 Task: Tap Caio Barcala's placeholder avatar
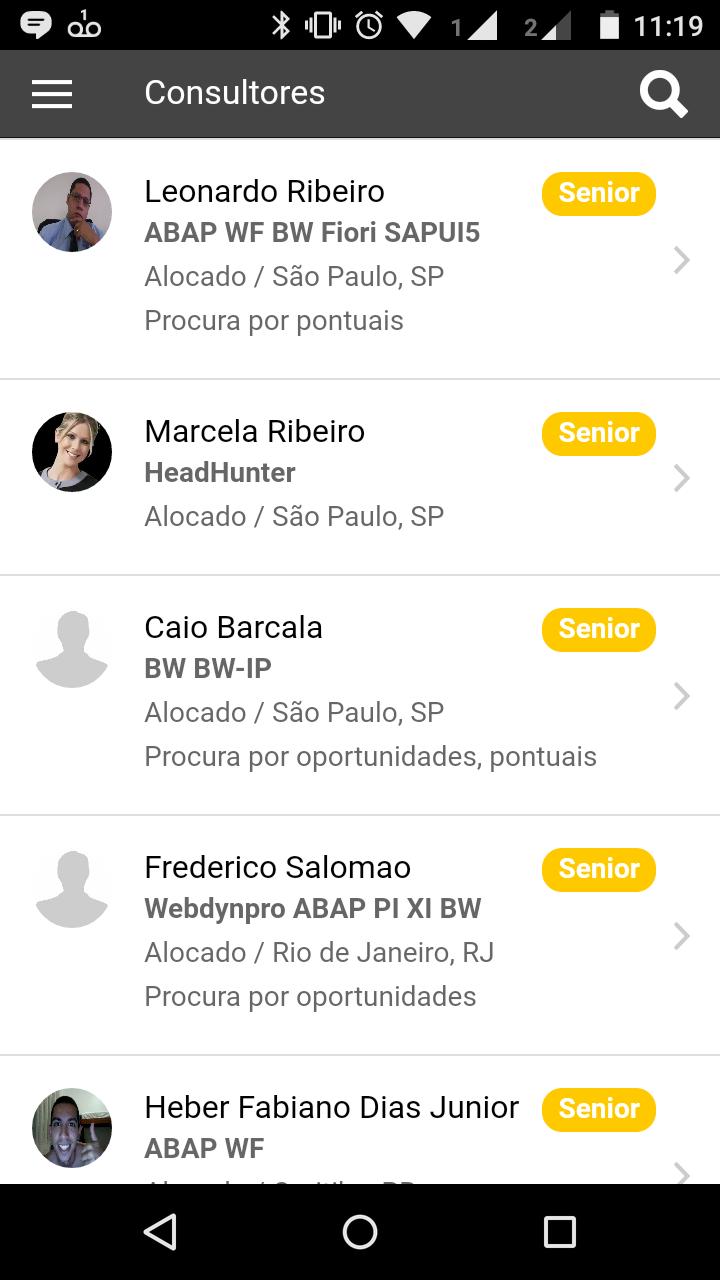pyautogui.click(x=71, y=647)
